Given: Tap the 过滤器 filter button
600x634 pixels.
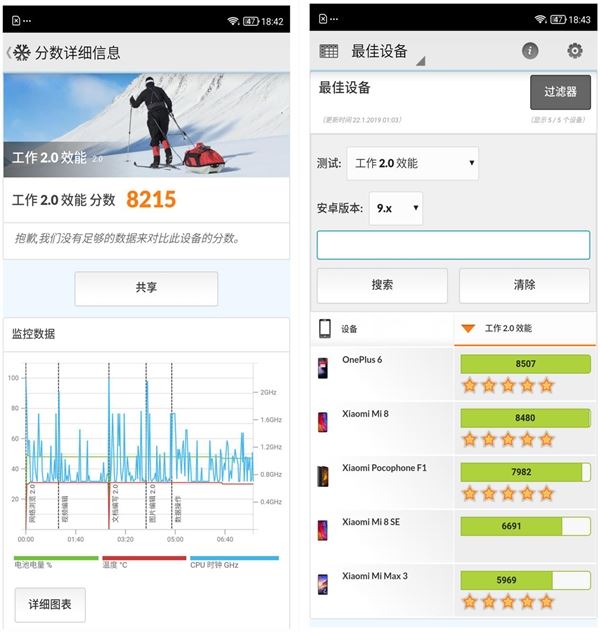Looking at the screenshot, I should tap(560, 92).
